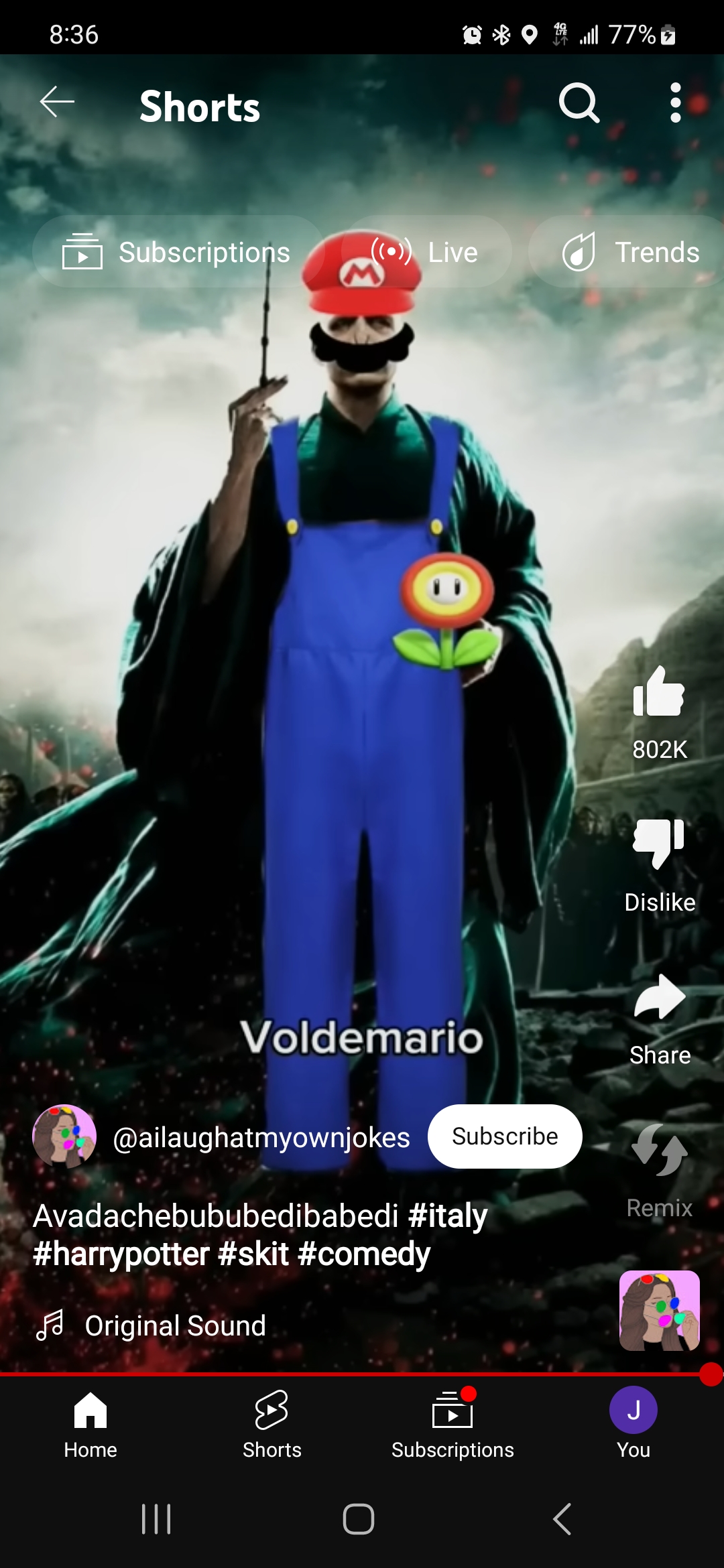
Task: Dislike this Short
Action: [659, 844]
